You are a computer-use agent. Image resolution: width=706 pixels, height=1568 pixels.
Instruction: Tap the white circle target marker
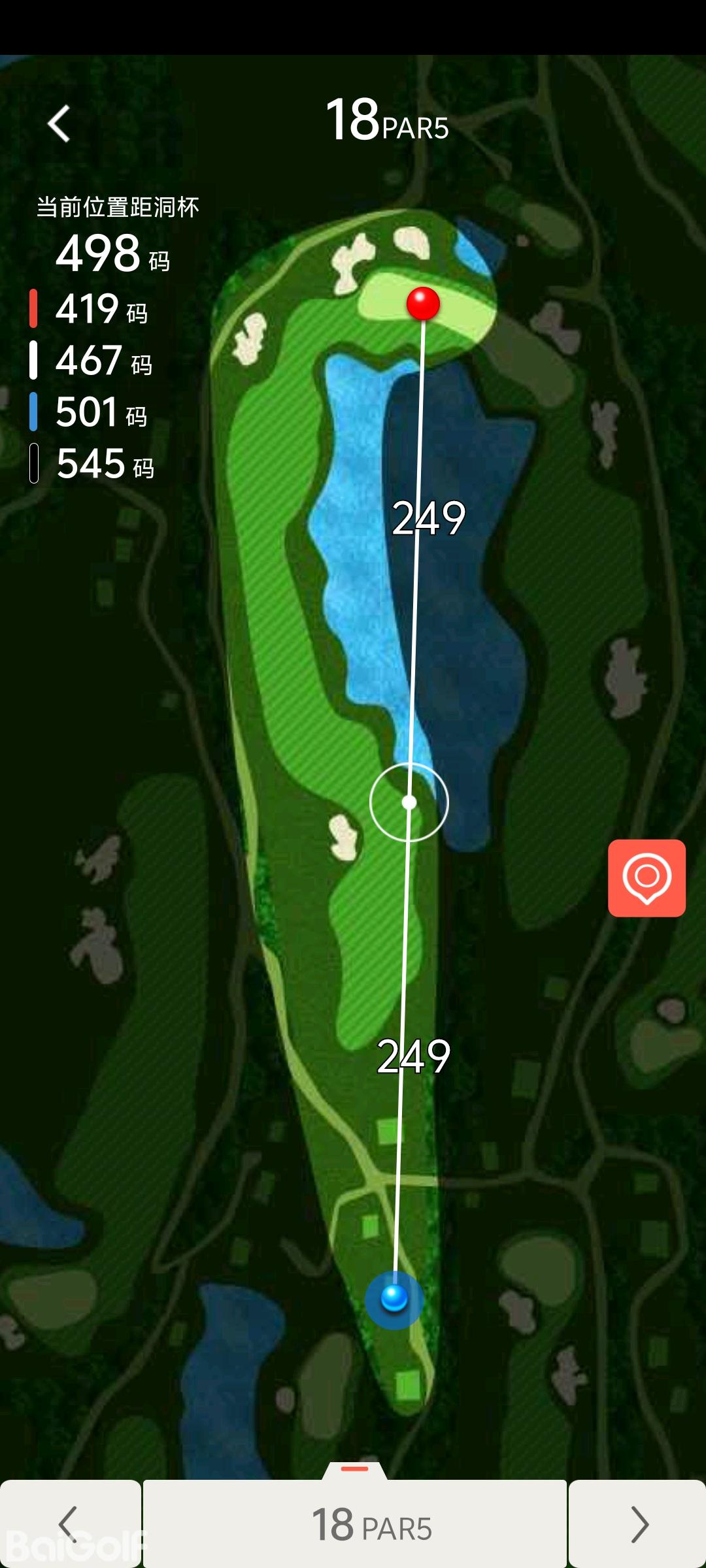click(409, 802)
